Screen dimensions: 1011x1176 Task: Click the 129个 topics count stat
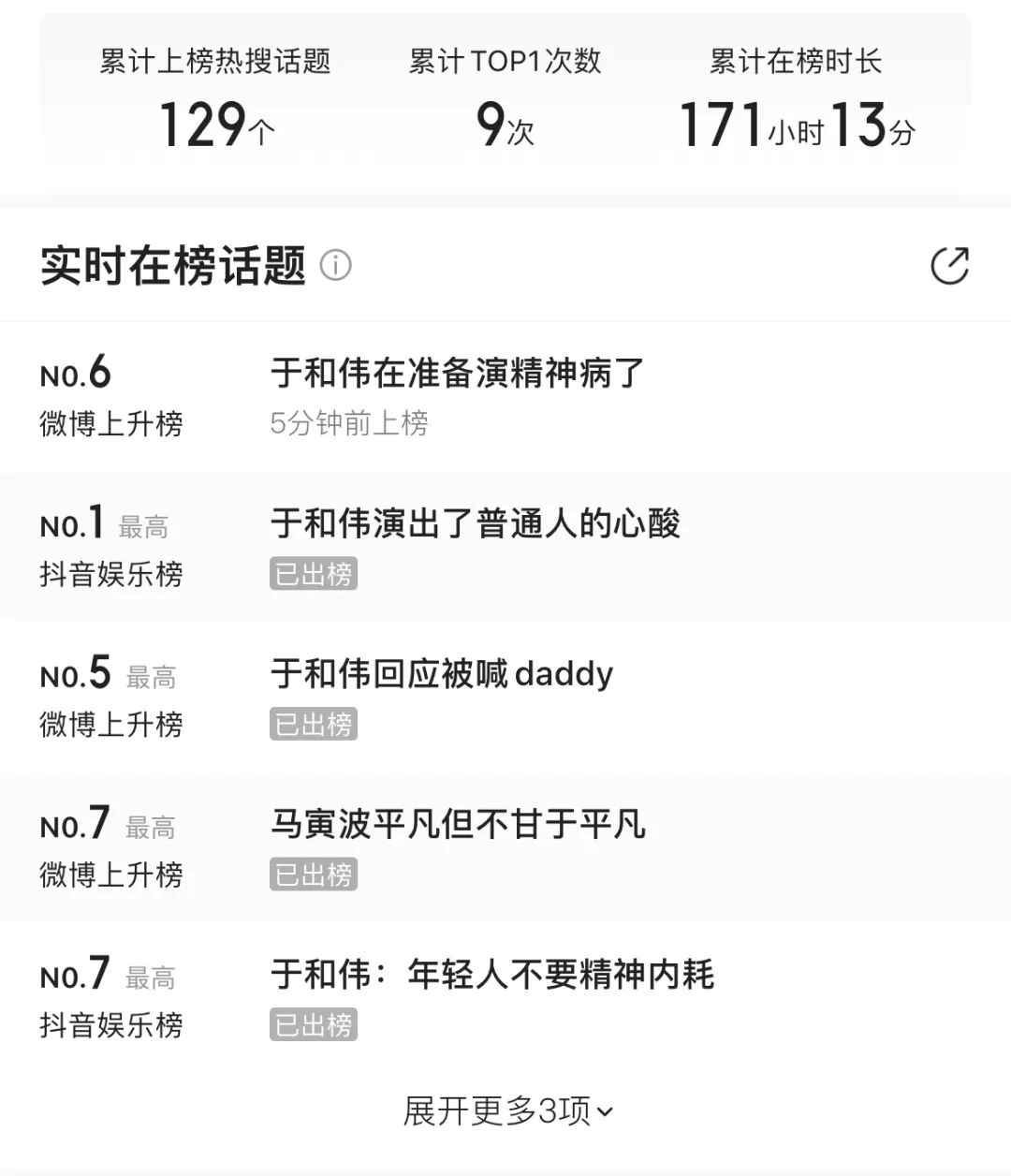pos(217,127)
